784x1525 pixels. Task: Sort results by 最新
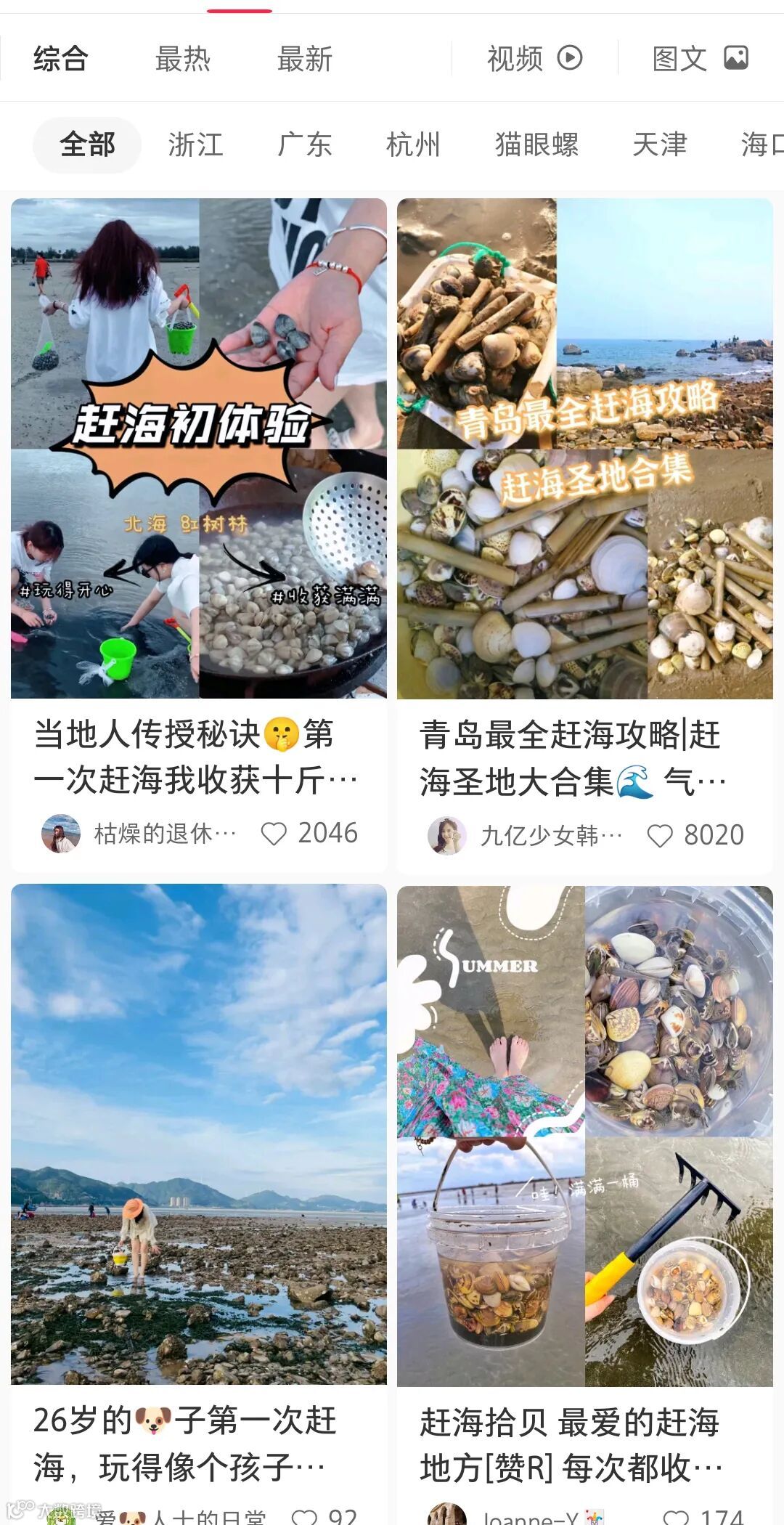click(304, 59)
